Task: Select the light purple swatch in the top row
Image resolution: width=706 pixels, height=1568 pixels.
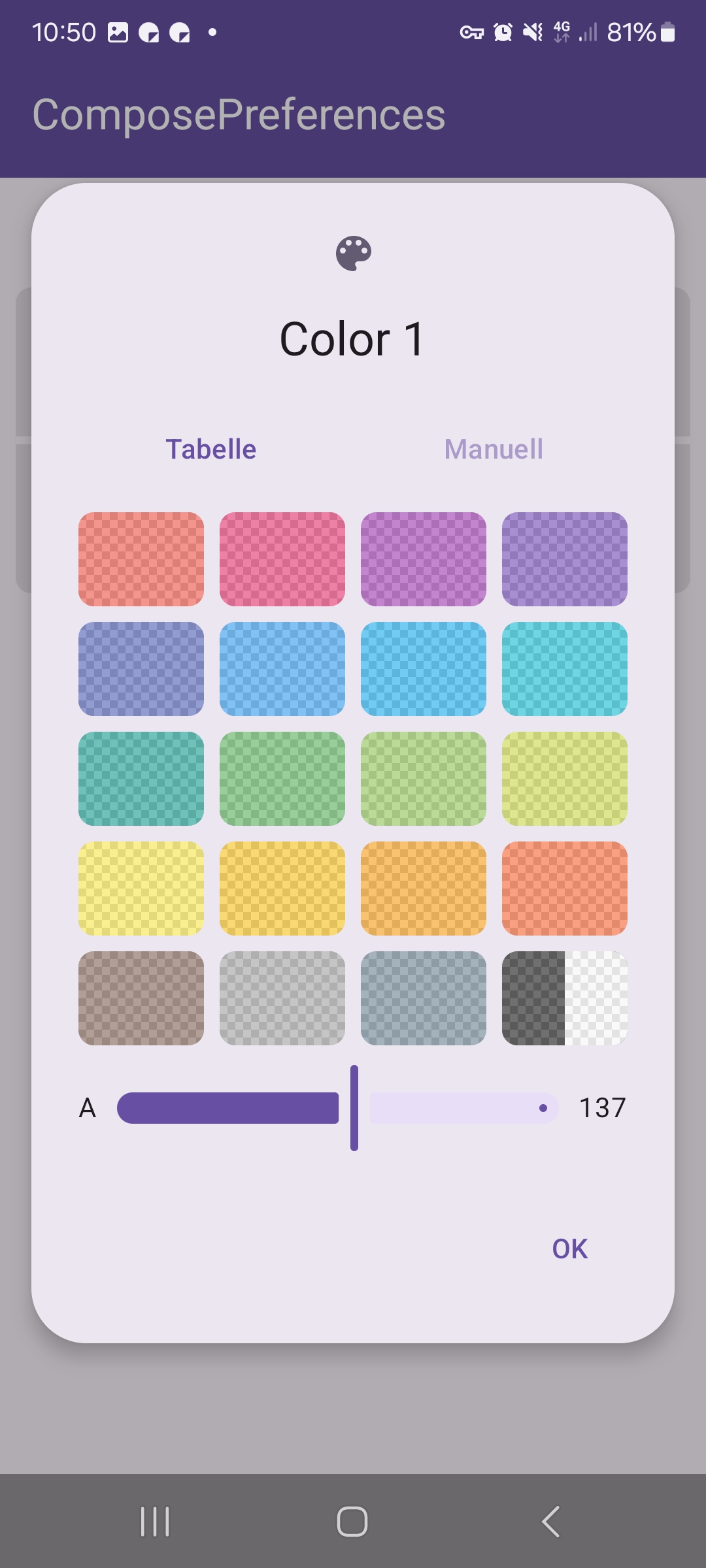Action: point(424,559)
